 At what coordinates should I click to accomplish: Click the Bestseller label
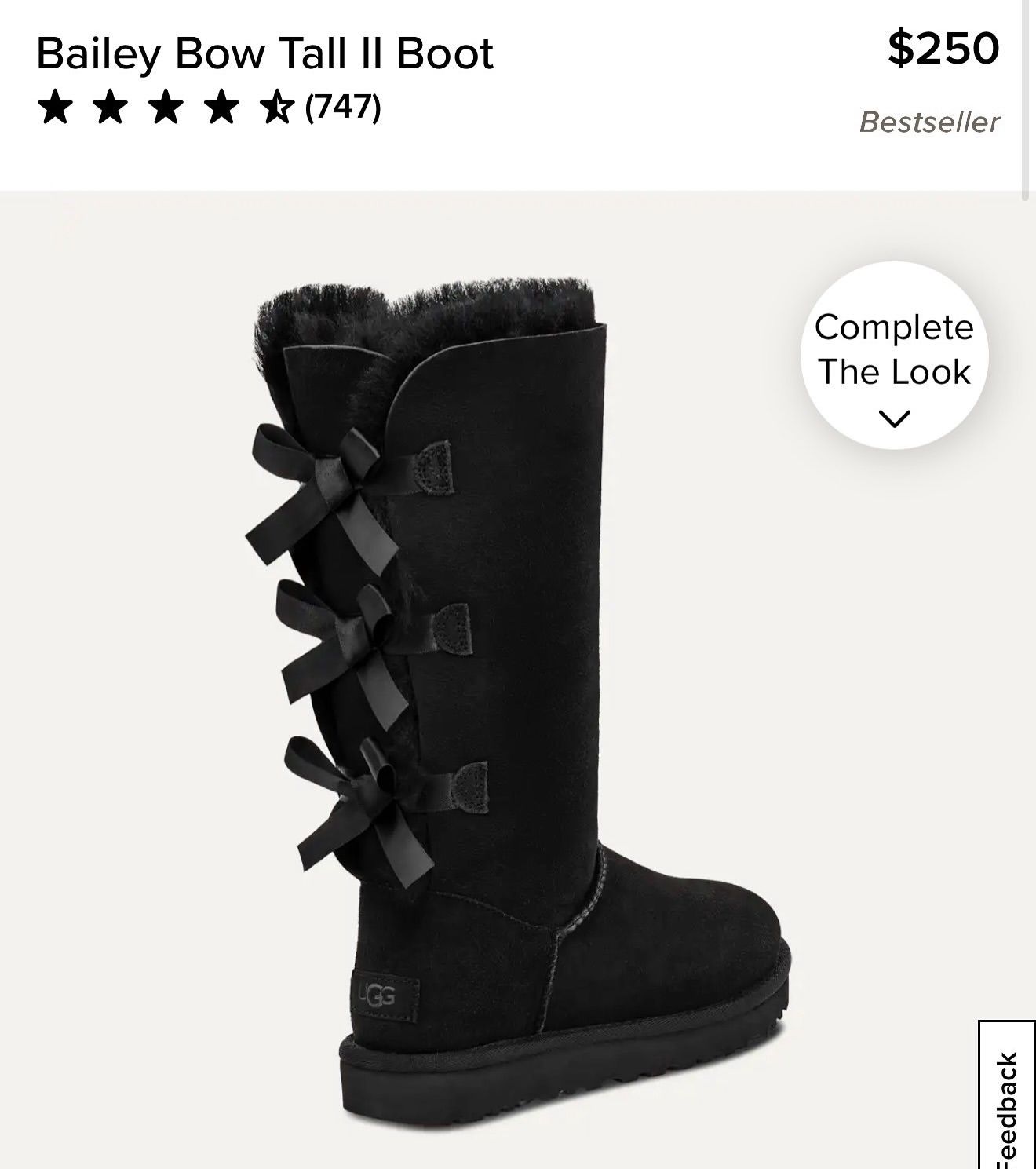(929, 122)
